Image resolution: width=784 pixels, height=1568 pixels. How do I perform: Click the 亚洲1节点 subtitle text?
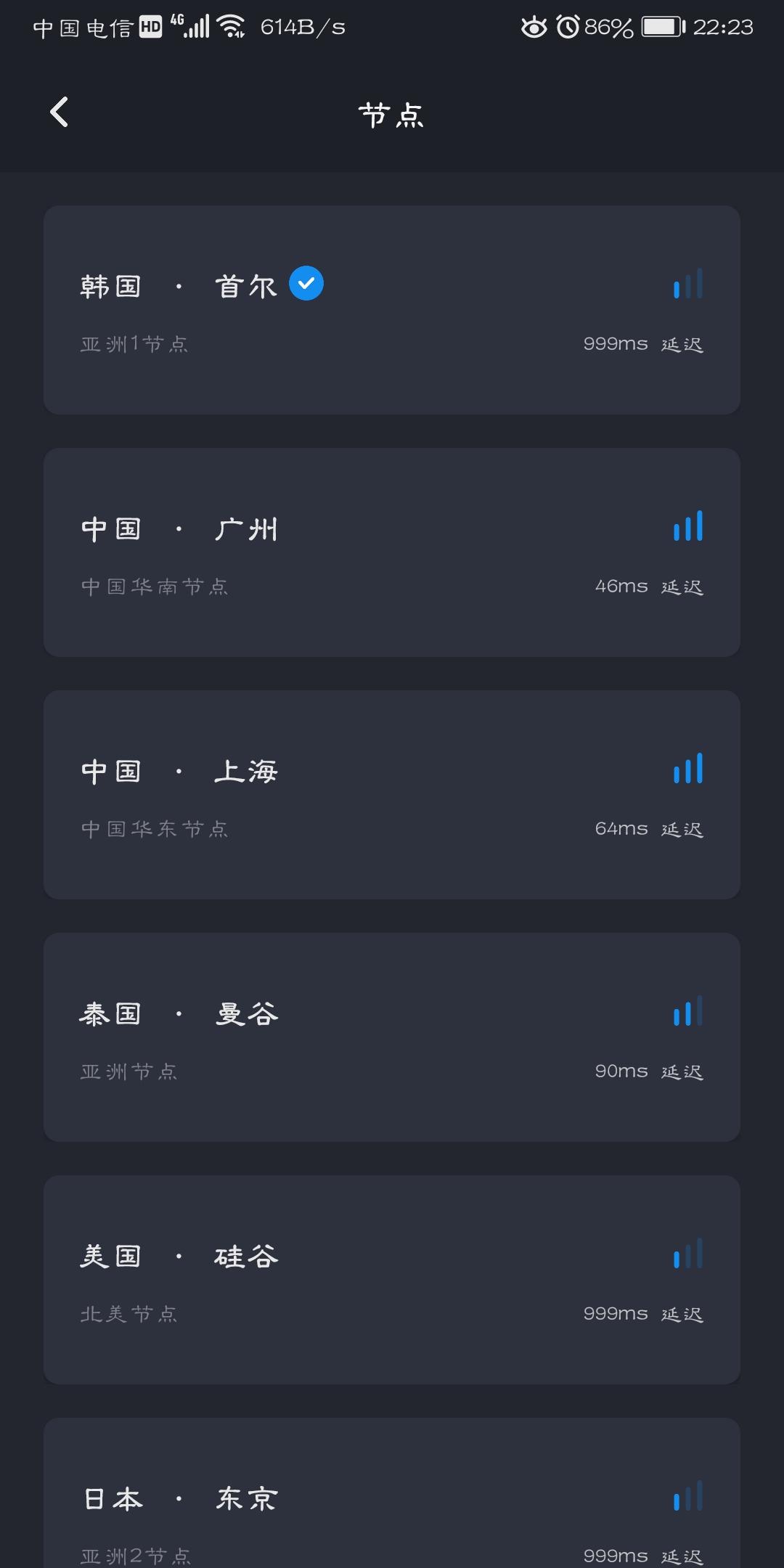pos(134,344)
